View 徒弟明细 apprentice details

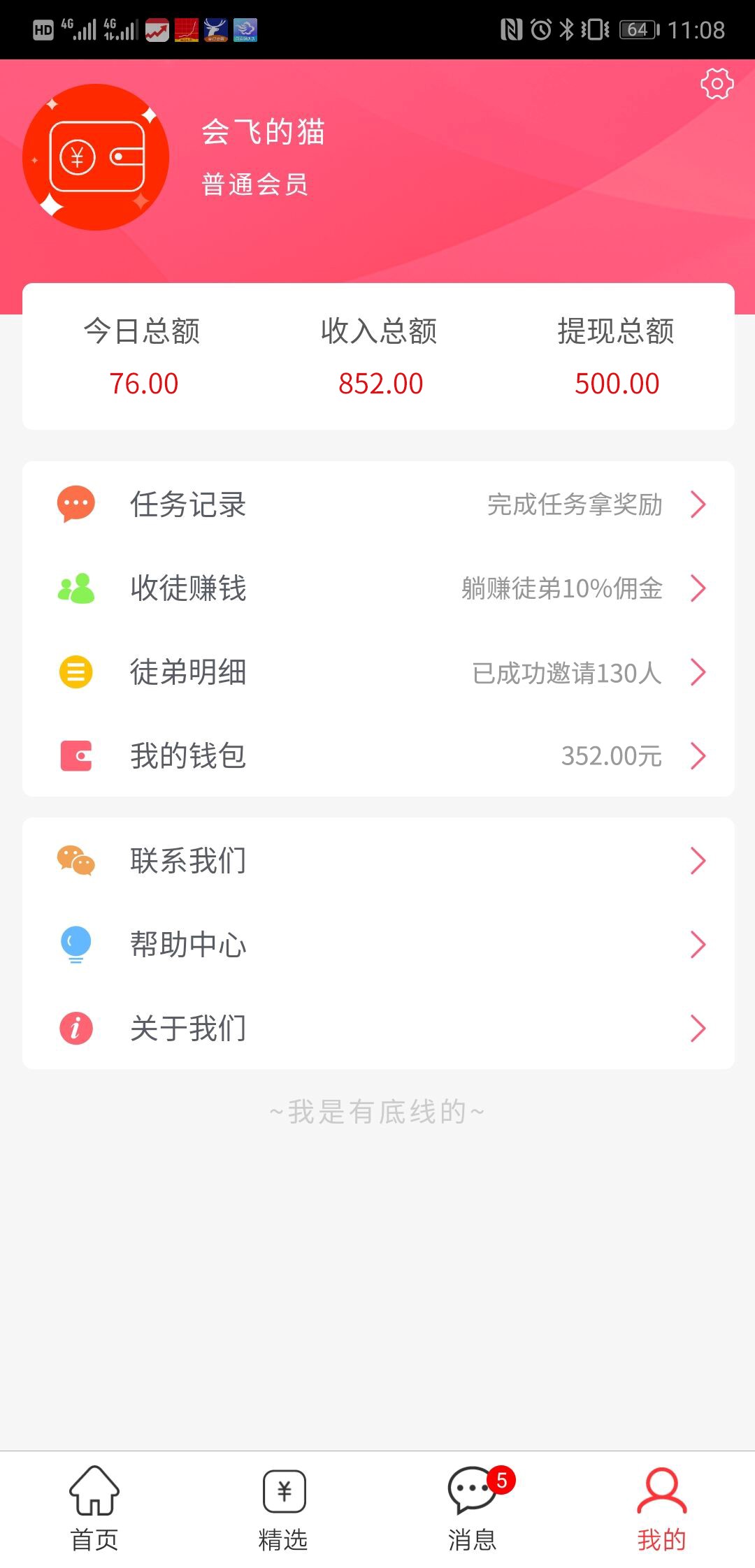(x=378, y=672)
